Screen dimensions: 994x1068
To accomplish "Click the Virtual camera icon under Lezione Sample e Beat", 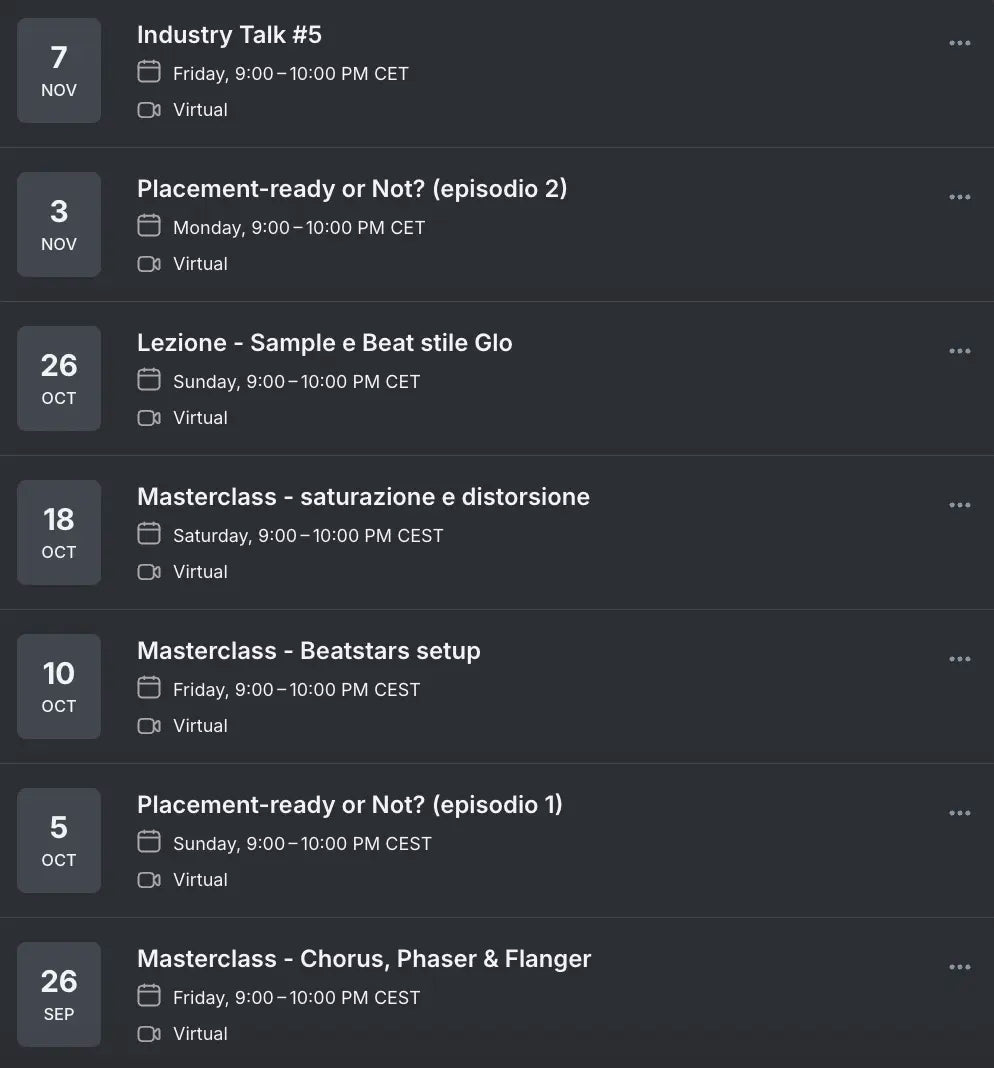I will (x=148, y=418).
